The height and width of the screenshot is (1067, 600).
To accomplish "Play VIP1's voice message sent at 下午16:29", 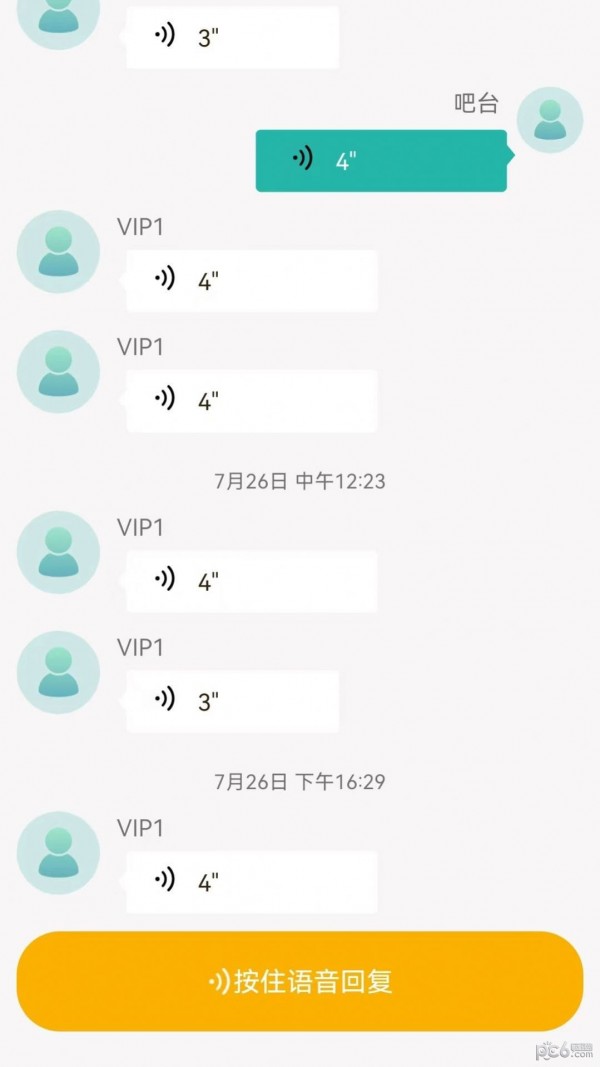I will (x=251, y=882).
